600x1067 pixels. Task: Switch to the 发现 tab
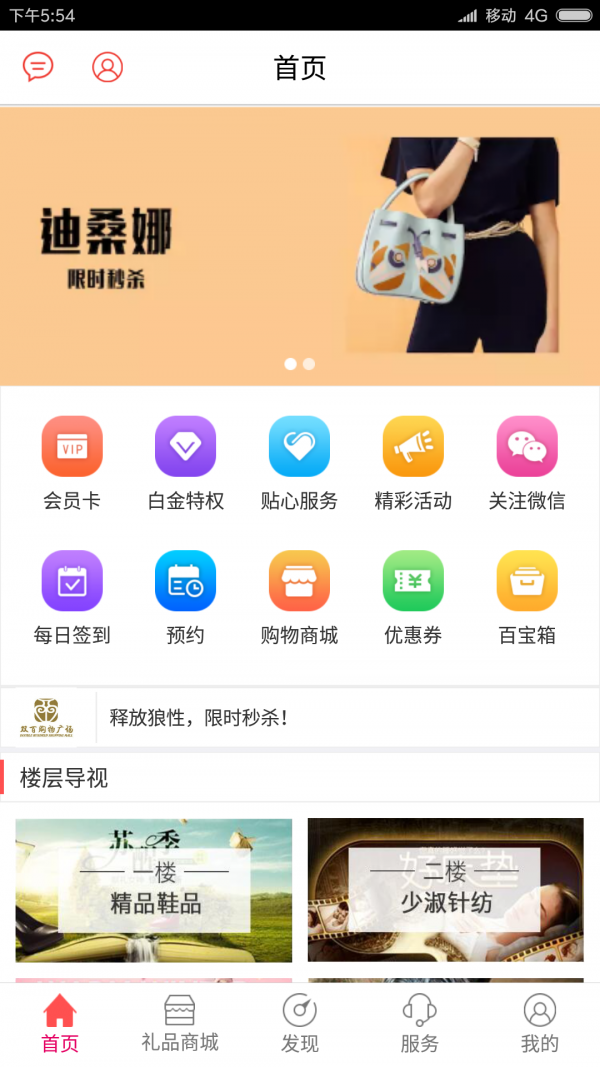pyautogui.click(x=300, y=1024)
